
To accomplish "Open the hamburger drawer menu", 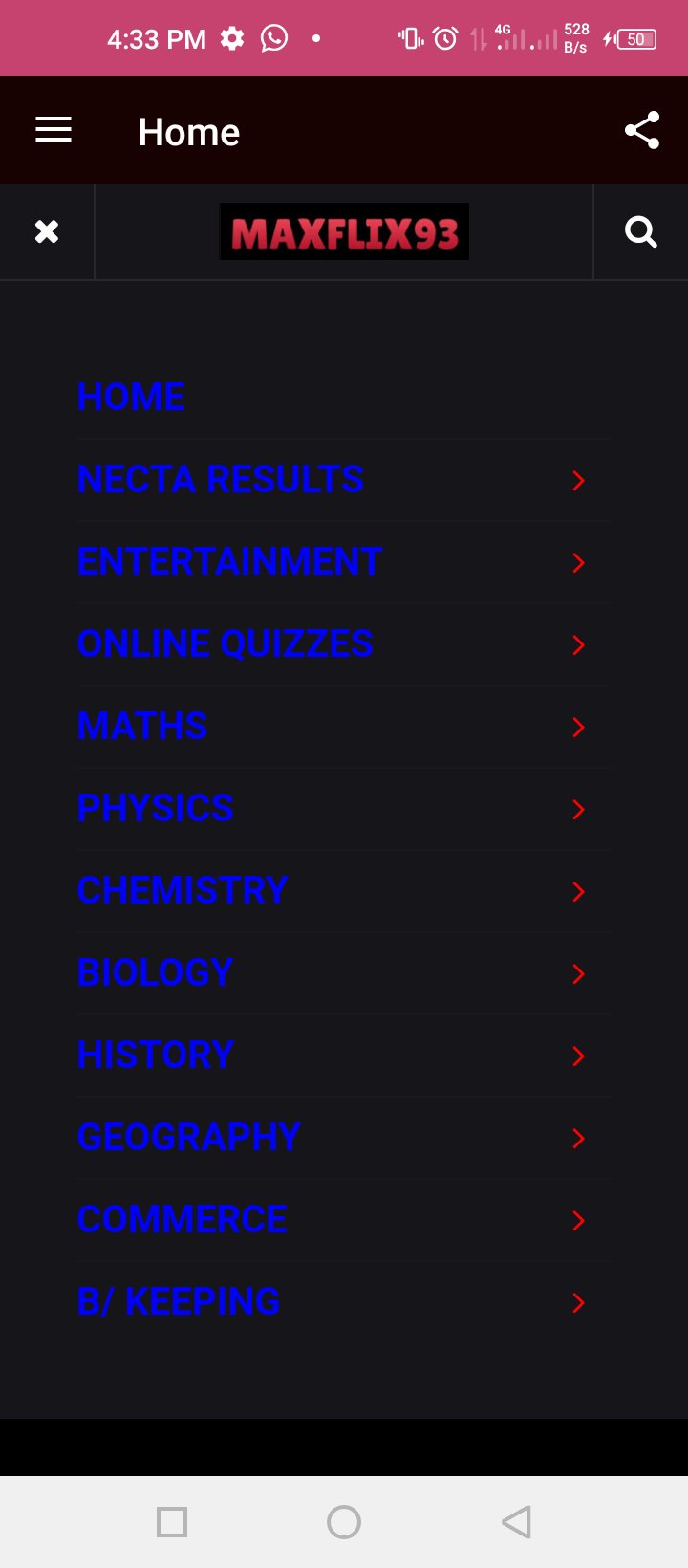I will (x=54, y=130).
